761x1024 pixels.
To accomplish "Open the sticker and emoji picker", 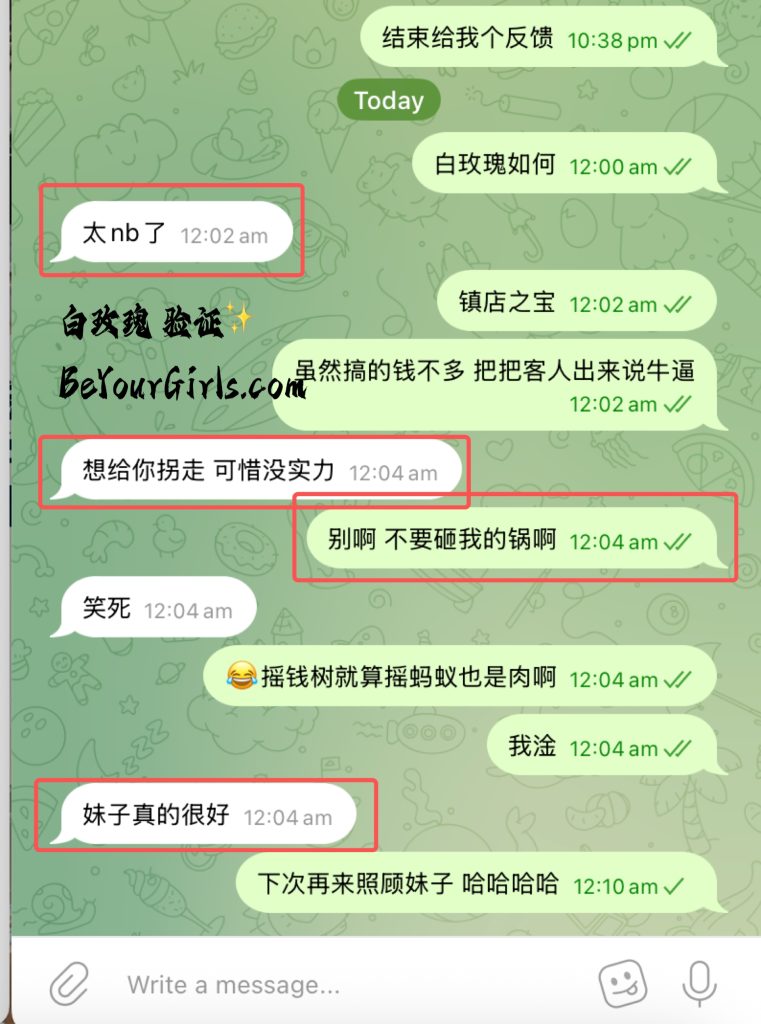I will [623, 984].
